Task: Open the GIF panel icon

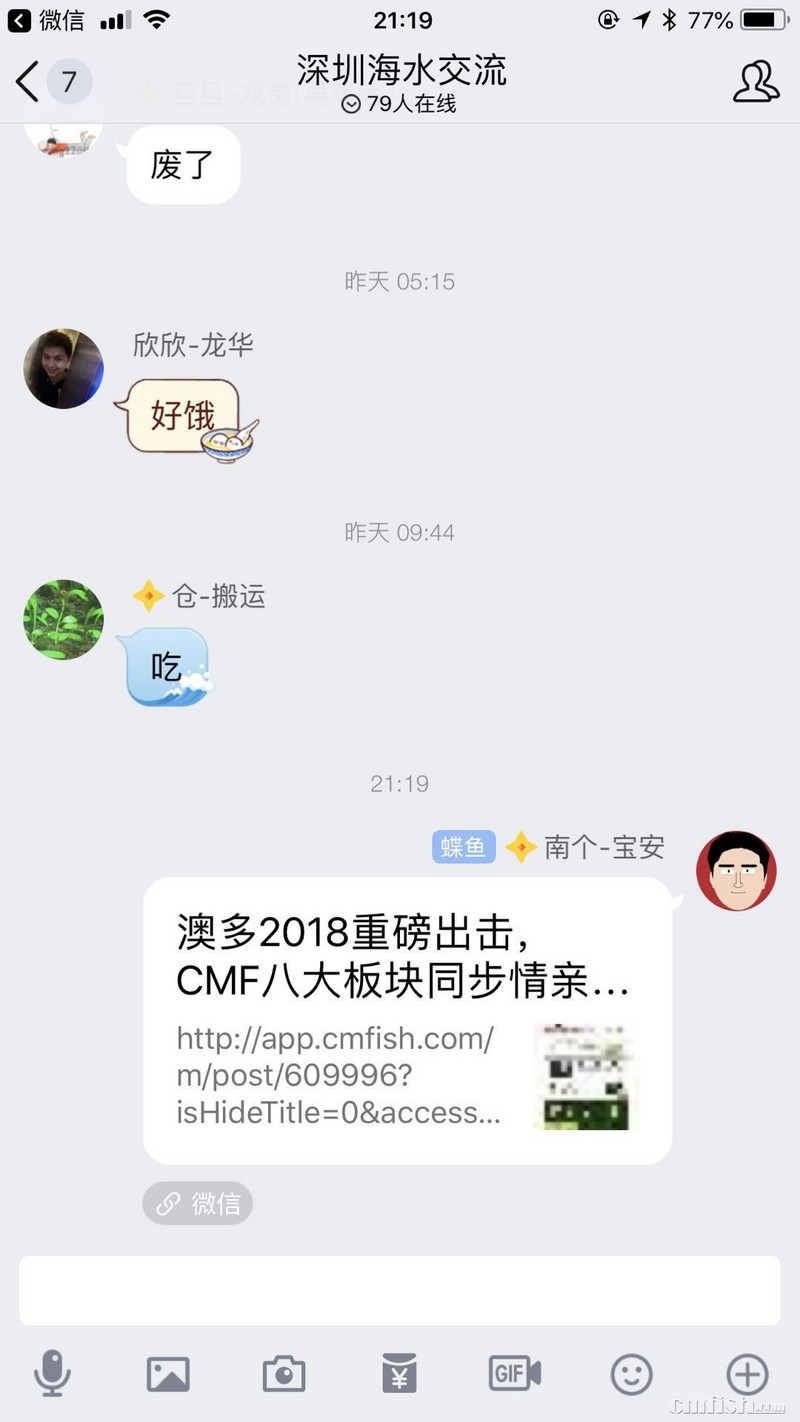Action: (514, 1374)
